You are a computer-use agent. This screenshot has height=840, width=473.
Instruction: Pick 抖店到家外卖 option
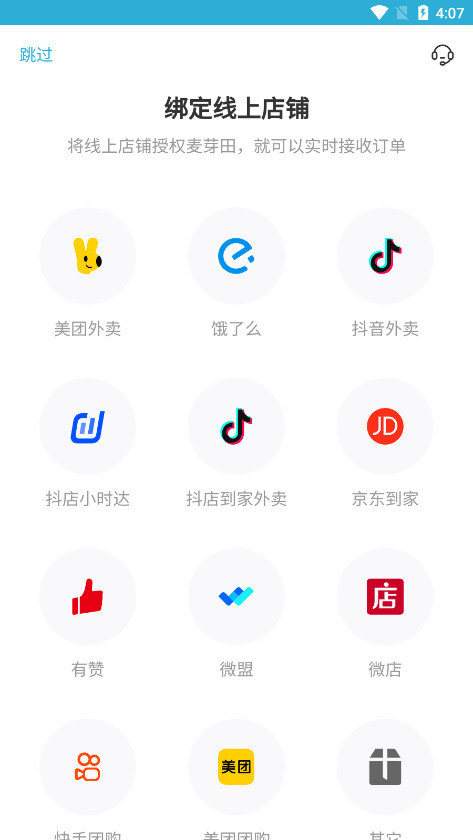click(x=236, y=426)
